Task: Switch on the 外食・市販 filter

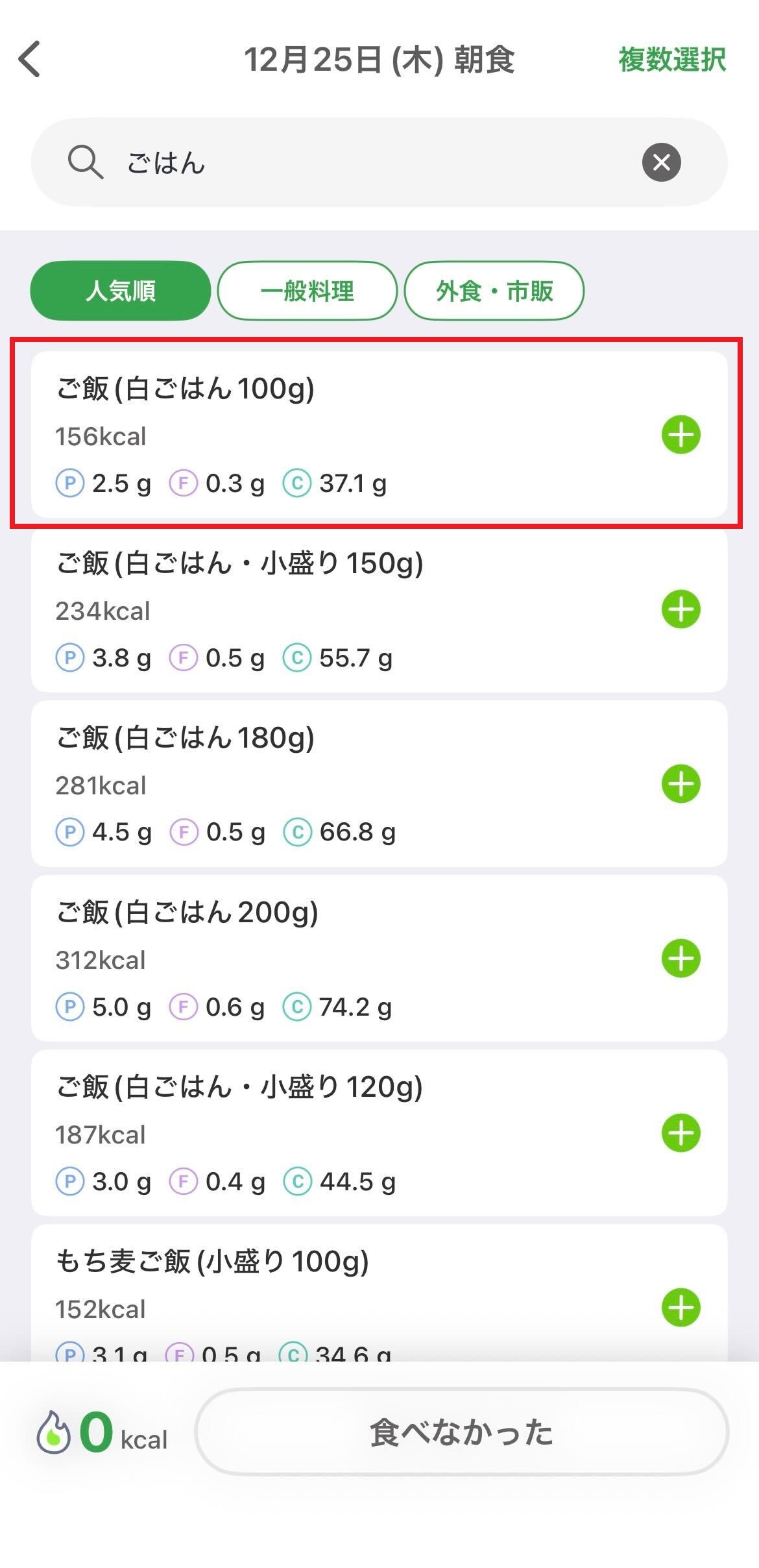Action: click(x=495, y=291)
